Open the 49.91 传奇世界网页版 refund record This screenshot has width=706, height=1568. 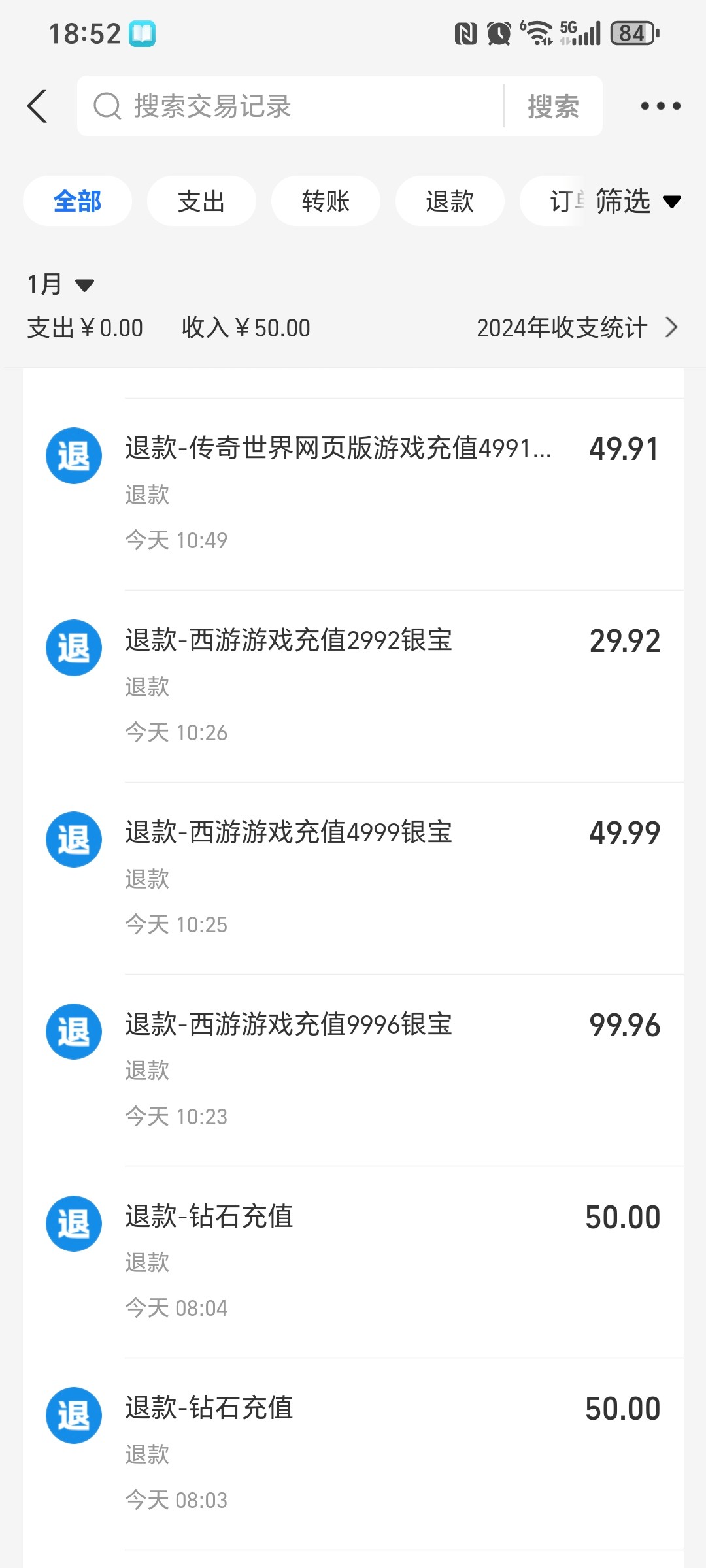click(x=353, y=494)
